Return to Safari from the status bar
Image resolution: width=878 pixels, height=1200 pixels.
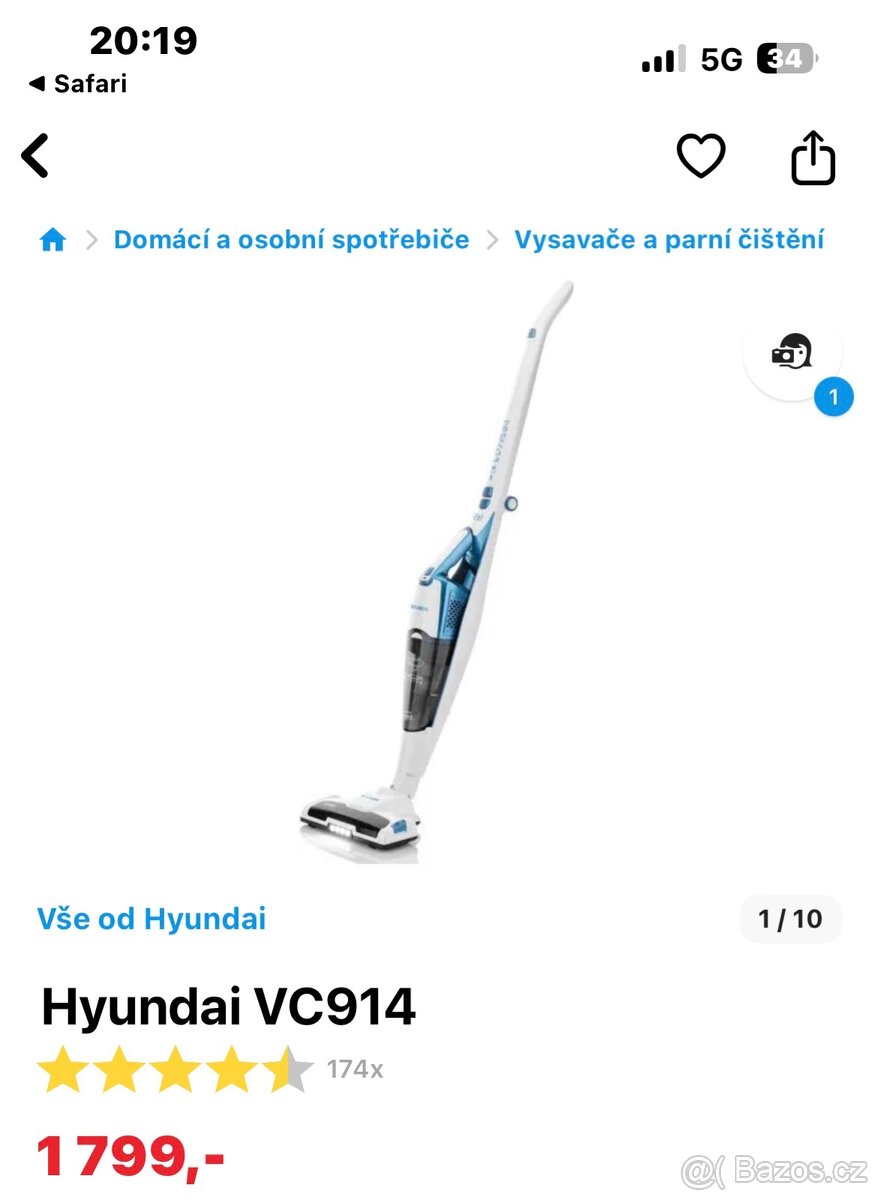[x=78, y=84]
